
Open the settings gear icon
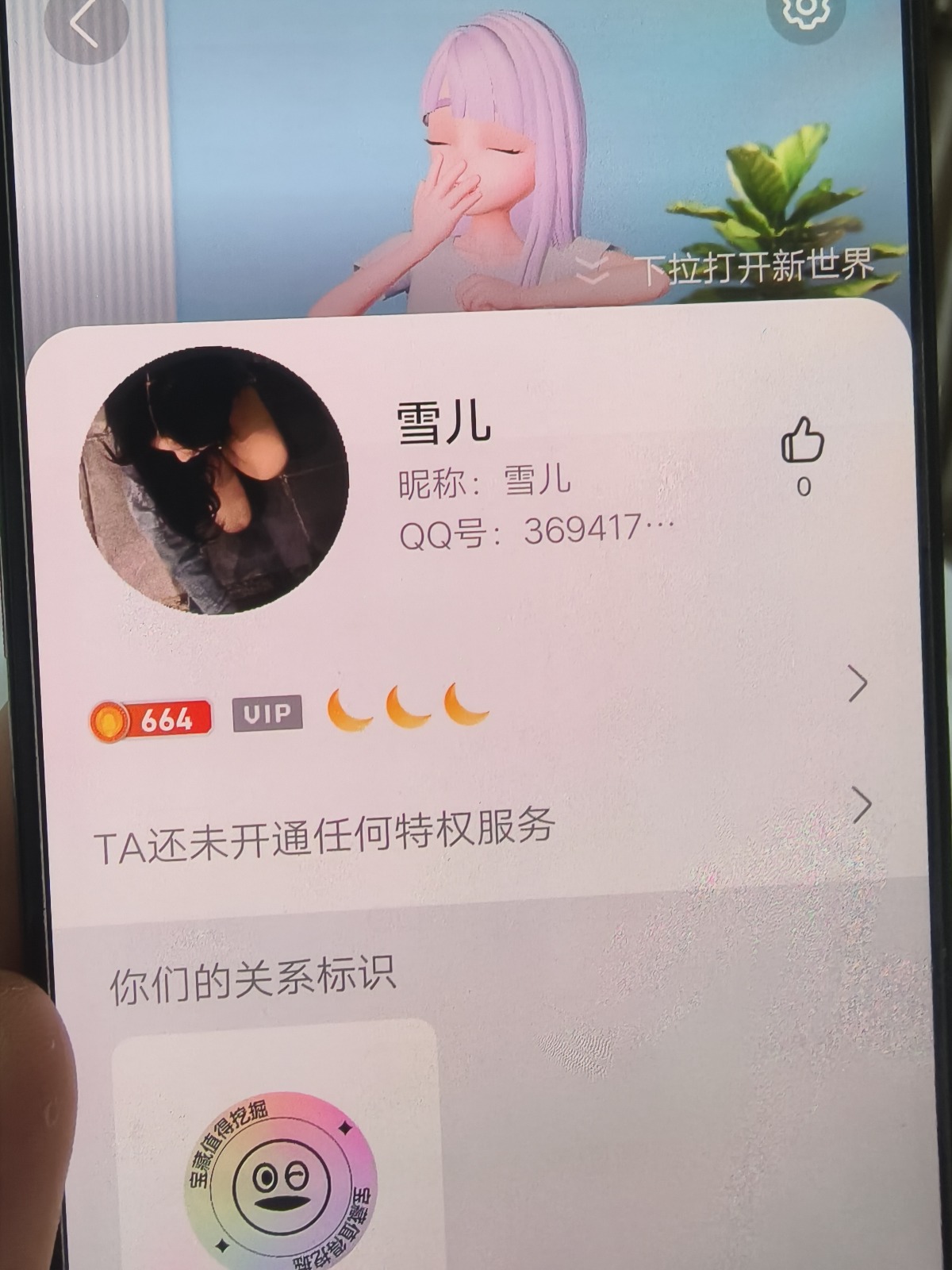tap(807, 11)
